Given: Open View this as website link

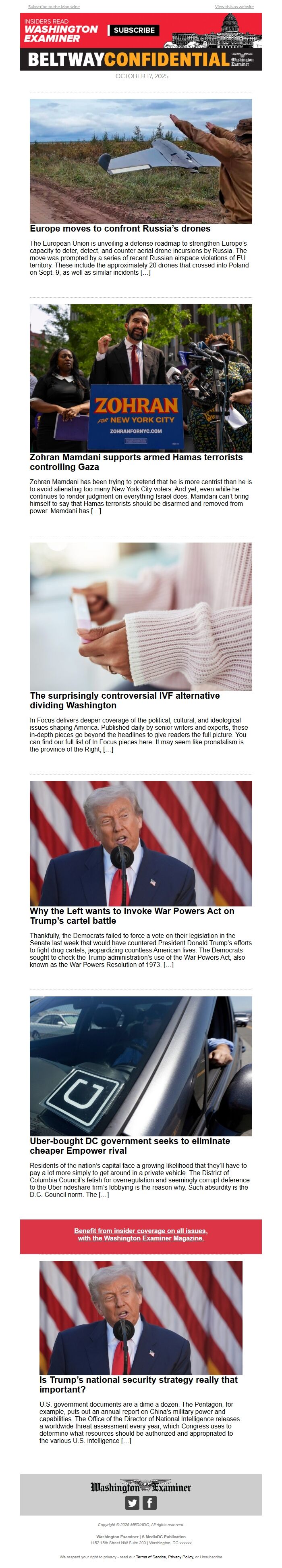Looking at the screenshot, I should [234, 7].
